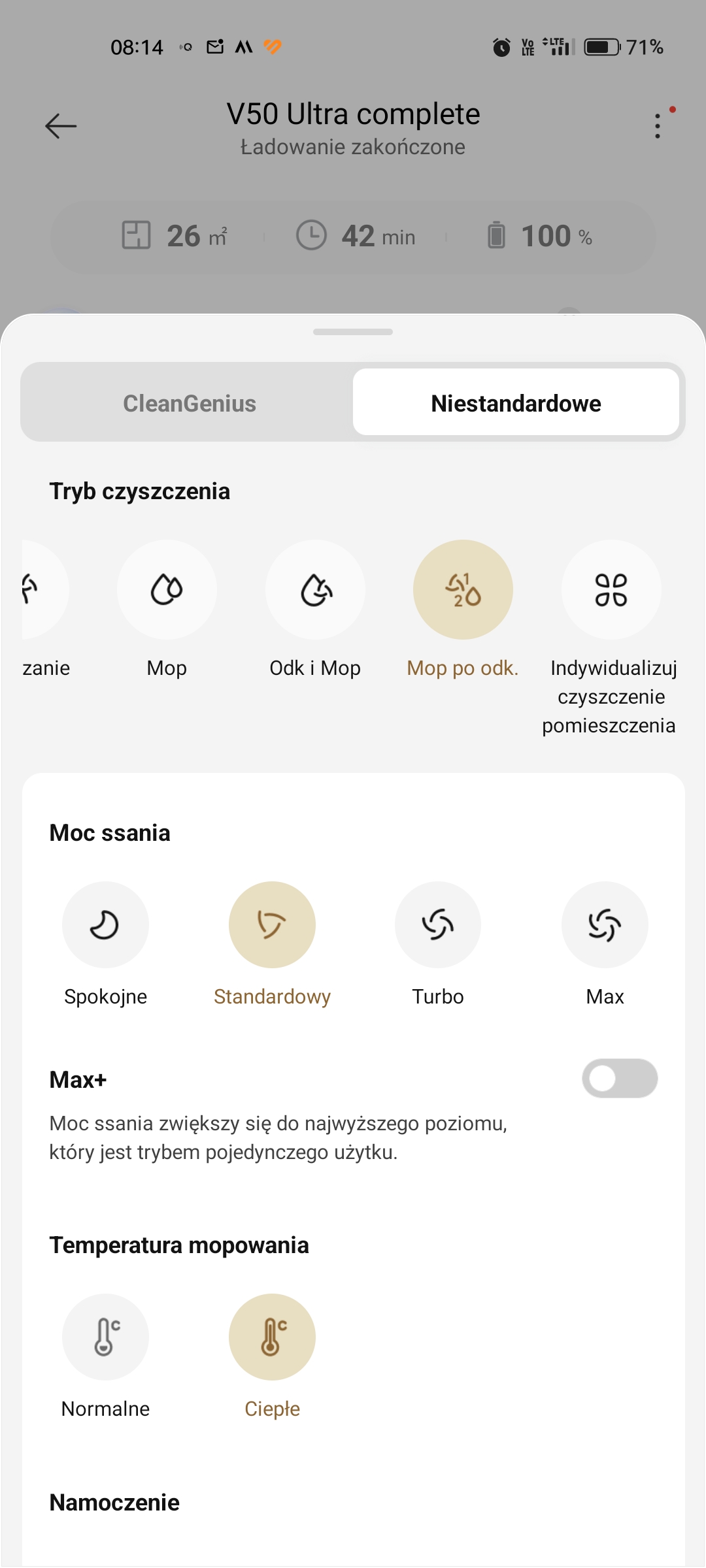
Task: Enable the Max+ switch
Action: [620, 1078]
